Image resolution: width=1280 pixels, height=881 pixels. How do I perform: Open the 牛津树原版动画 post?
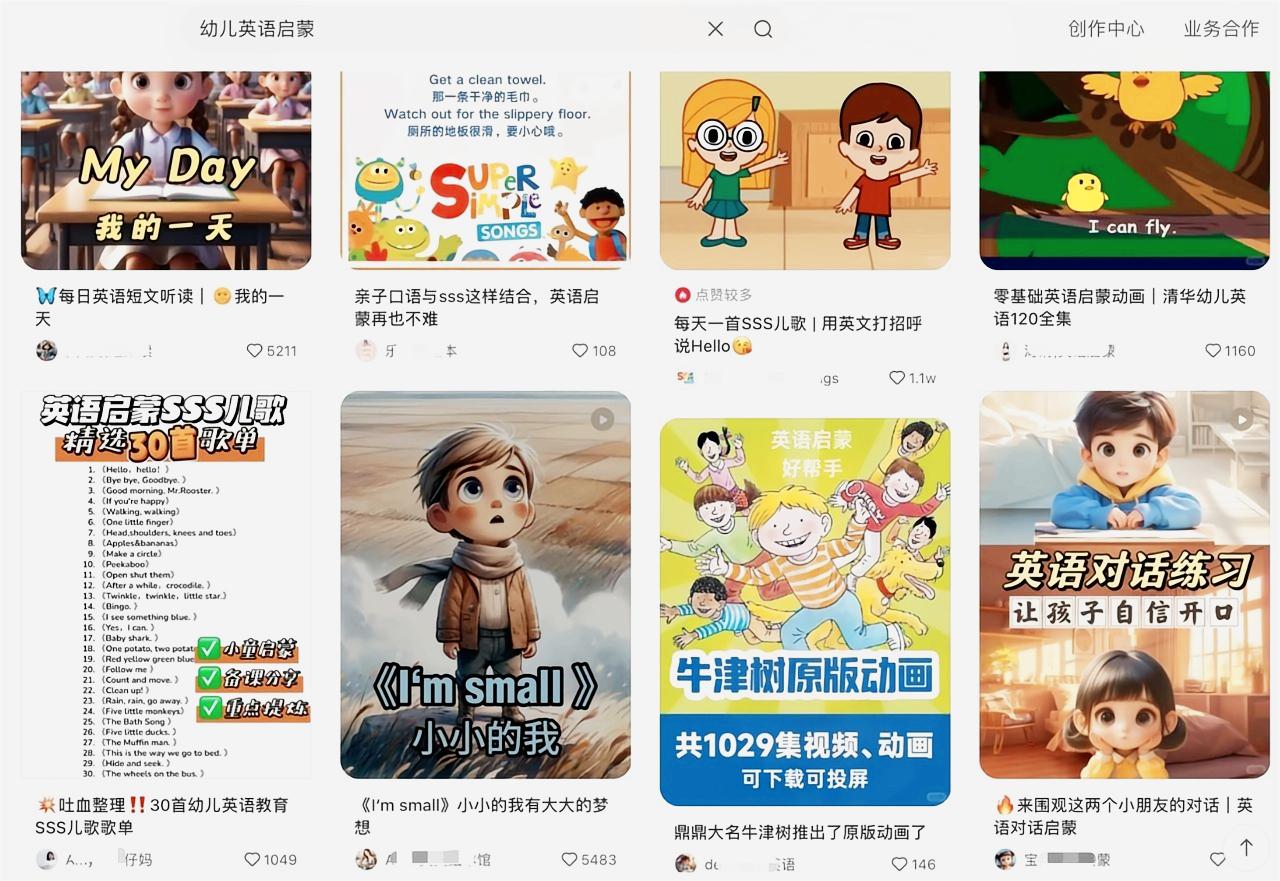click(x=805, y=610)
